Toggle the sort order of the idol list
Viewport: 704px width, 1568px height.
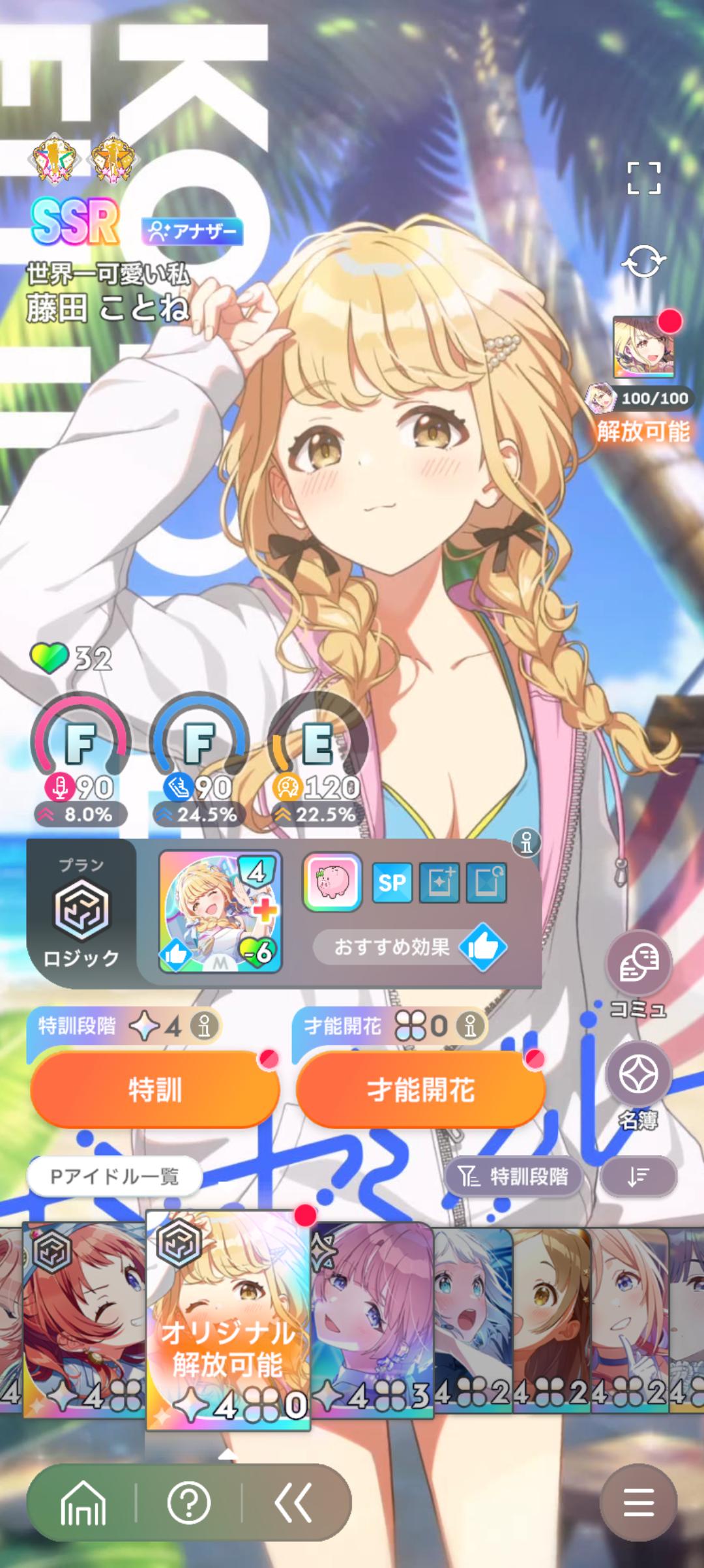point(638,1177)
